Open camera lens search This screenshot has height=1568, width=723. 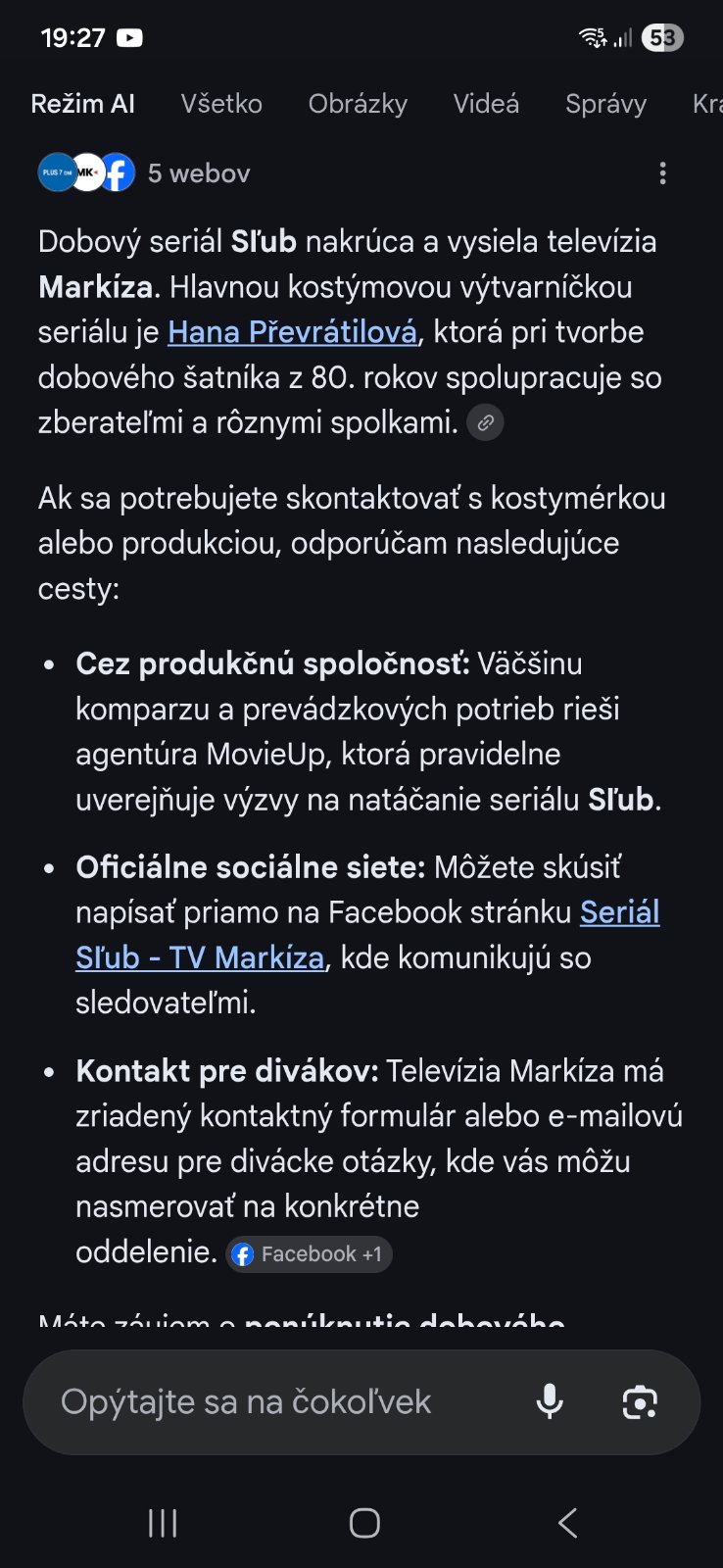[x=640, y=1401]
